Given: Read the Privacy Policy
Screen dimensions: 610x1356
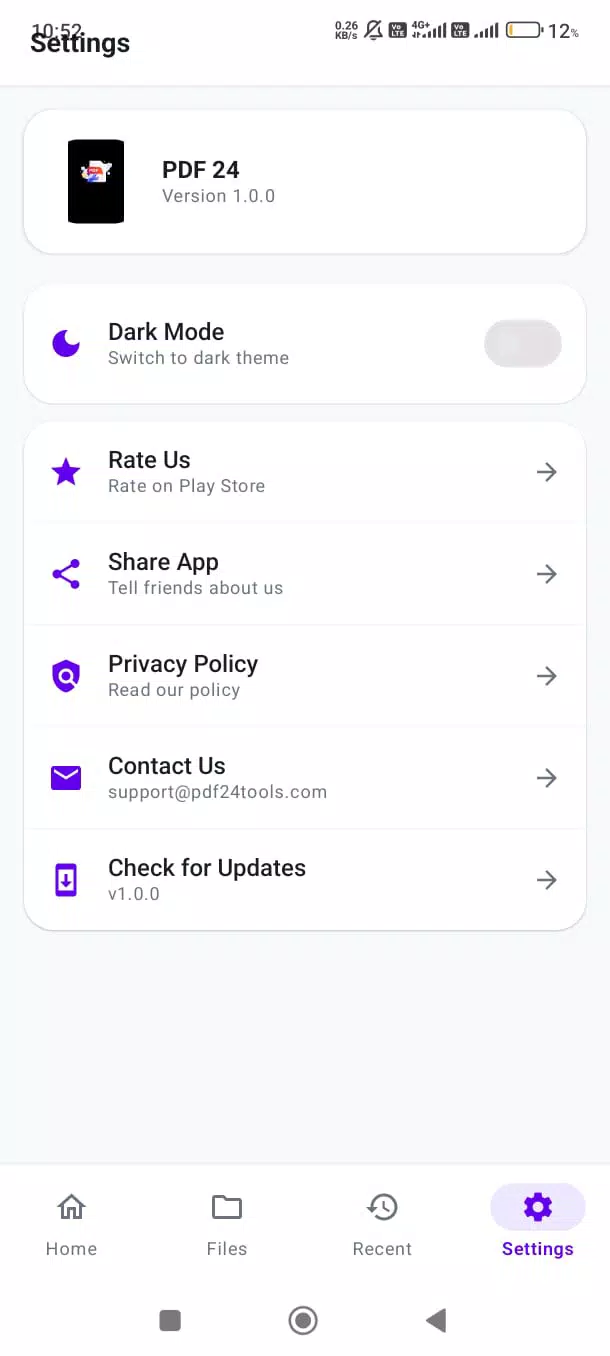Looking at the screenshot, I should click(305, 676).
